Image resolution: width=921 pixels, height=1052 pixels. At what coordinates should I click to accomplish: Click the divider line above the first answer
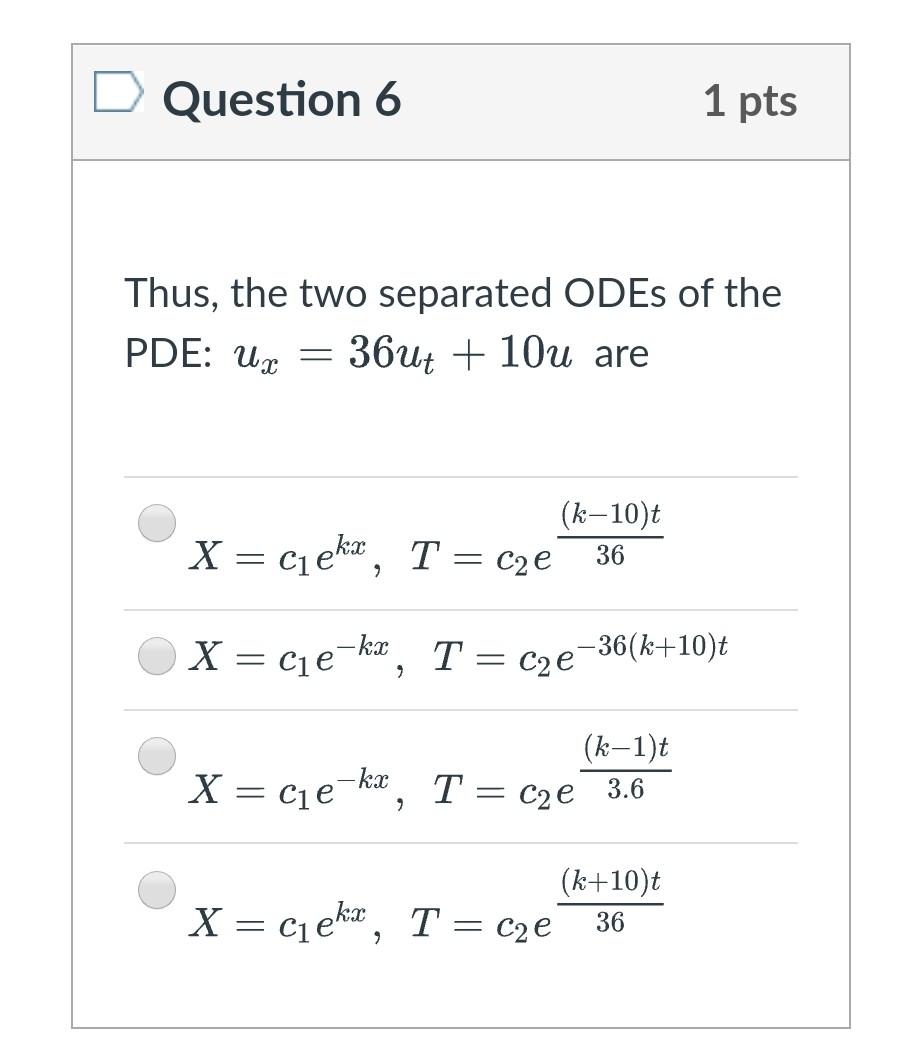[460, 478]
